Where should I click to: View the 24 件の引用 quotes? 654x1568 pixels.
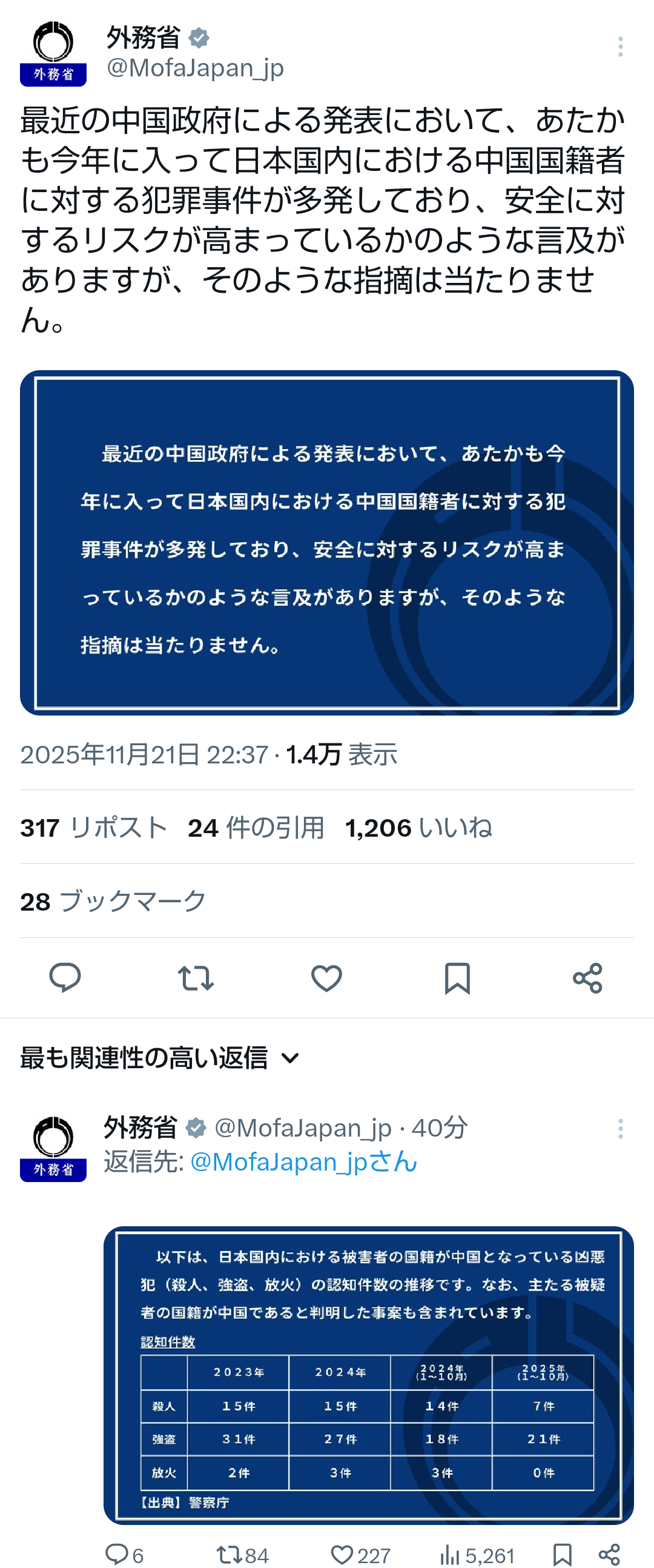tap(256, 828)
